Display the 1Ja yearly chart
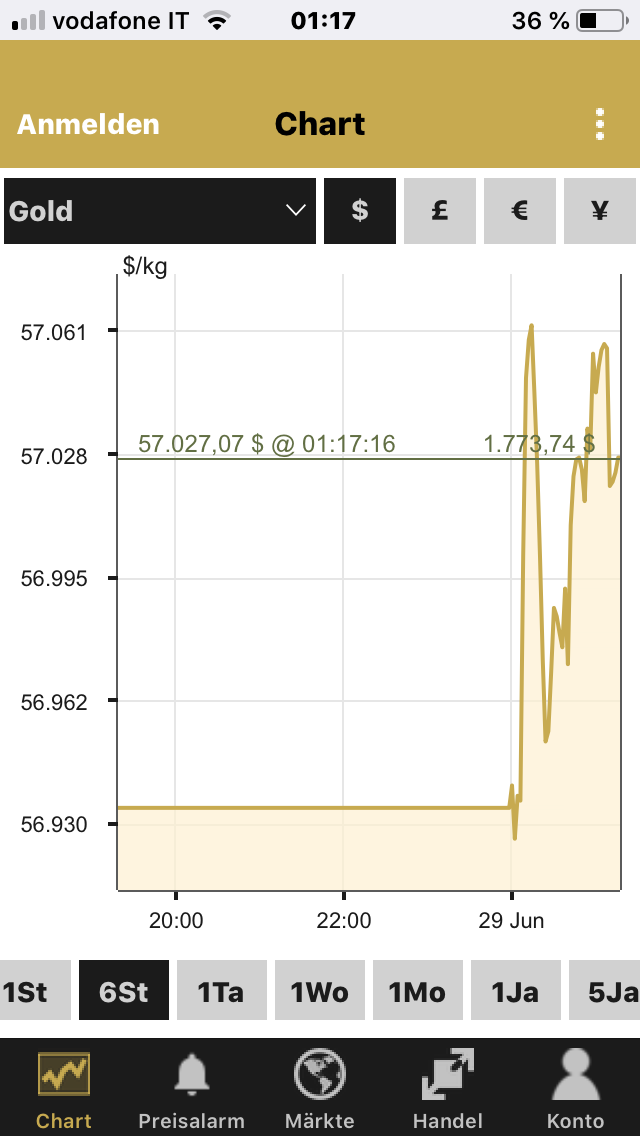This screenshot has width=640, height=1136. coord(516,991)
